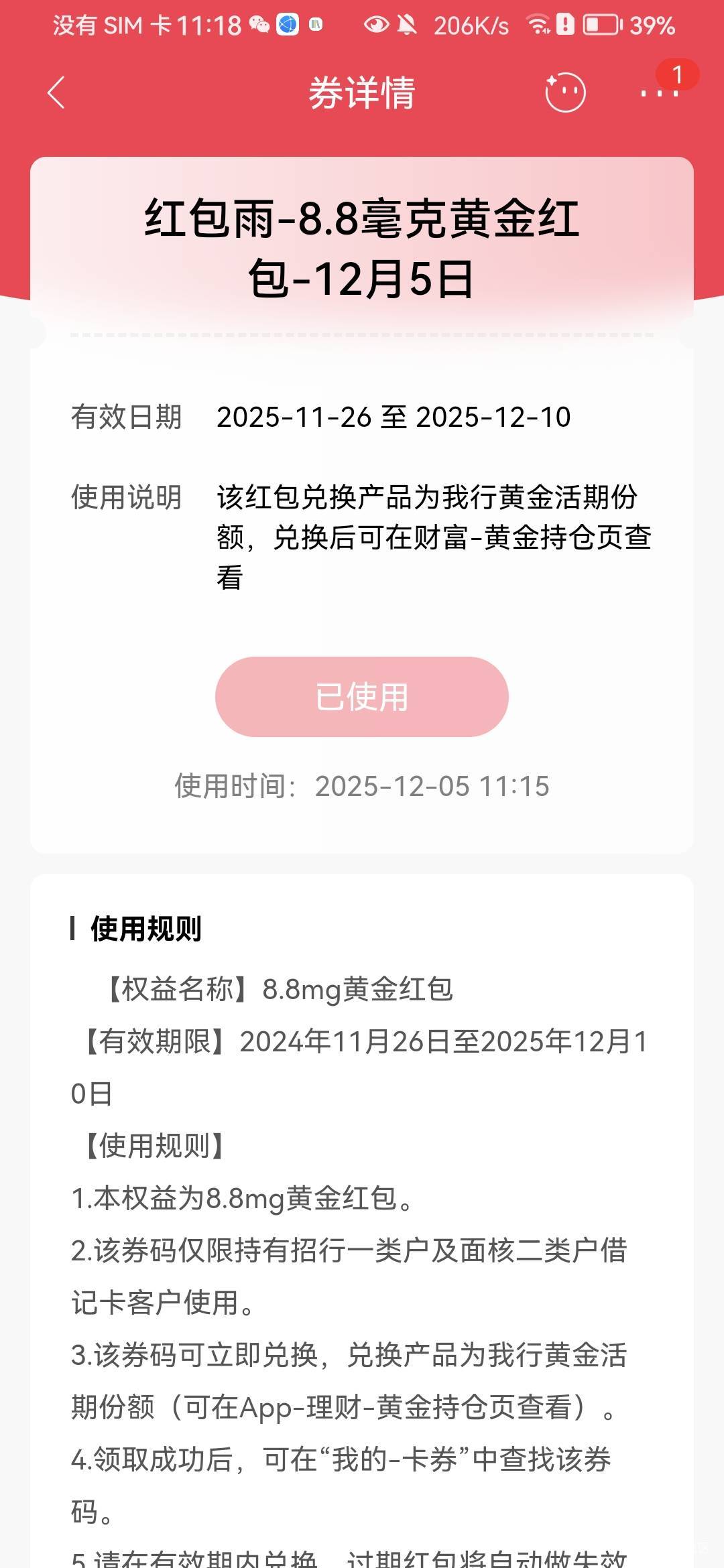This screenshot has width=724, height=1568.
Task: Tap the 已使用 button
Action: pyautogui.click(x=362, y=697)
